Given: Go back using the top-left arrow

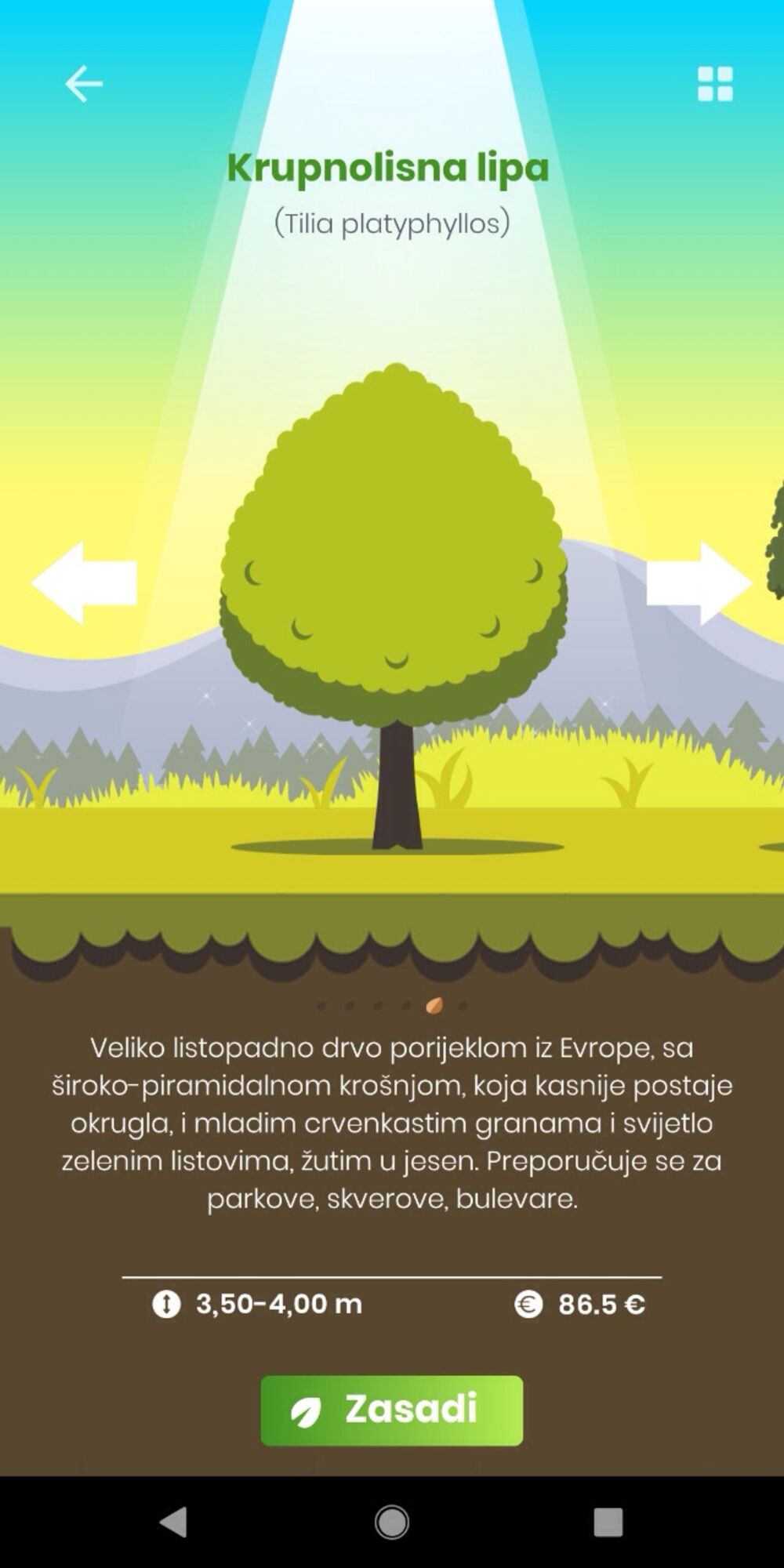Looking at the screenshot, I should pyautogui.click(x=83, y=84).
